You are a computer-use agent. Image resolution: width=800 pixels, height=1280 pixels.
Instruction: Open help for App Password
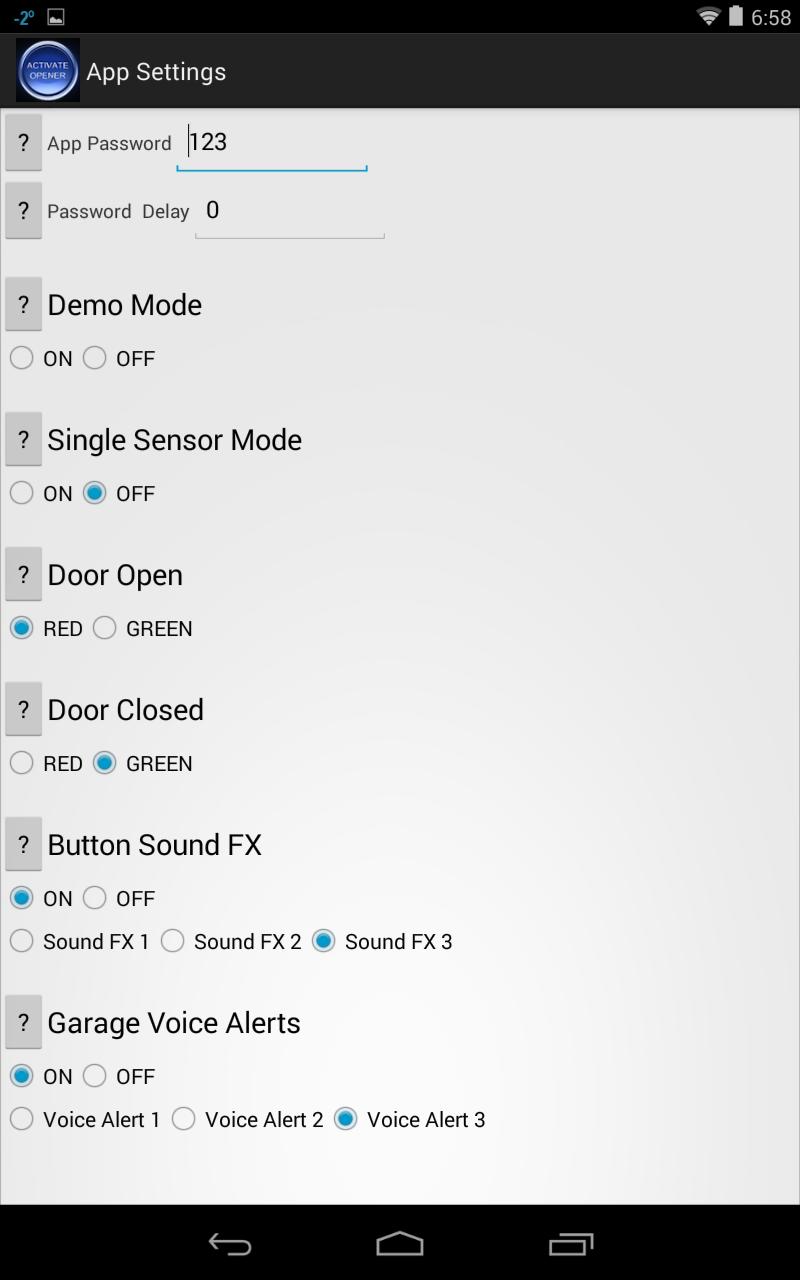click(x=24, y=143)
